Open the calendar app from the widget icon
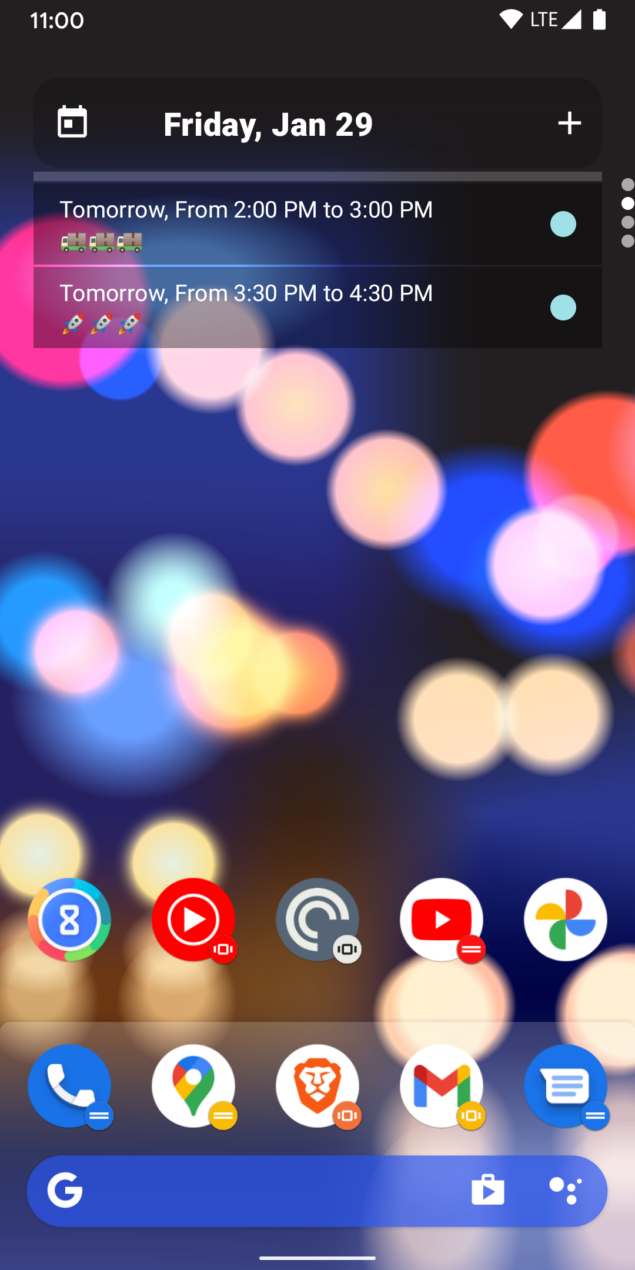The image size is (635, 1270). tap(72, 123)
